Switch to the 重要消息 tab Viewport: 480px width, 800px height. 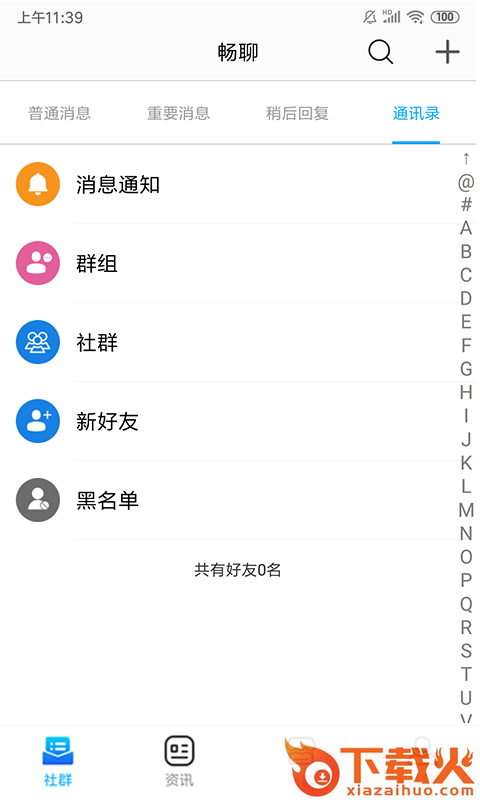click(x=179, y=113)
